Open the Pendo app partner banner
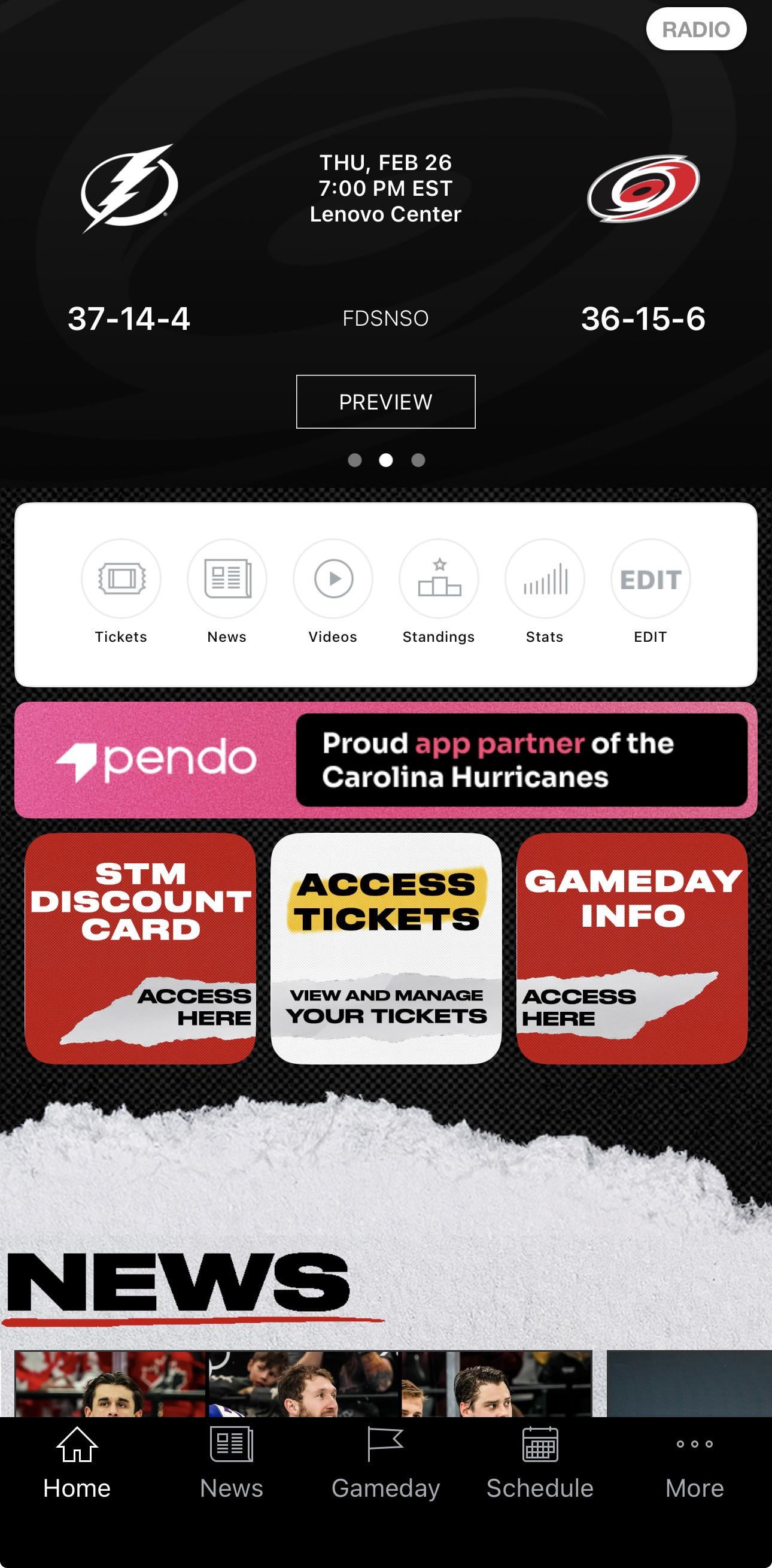 (x=385, y=760)
